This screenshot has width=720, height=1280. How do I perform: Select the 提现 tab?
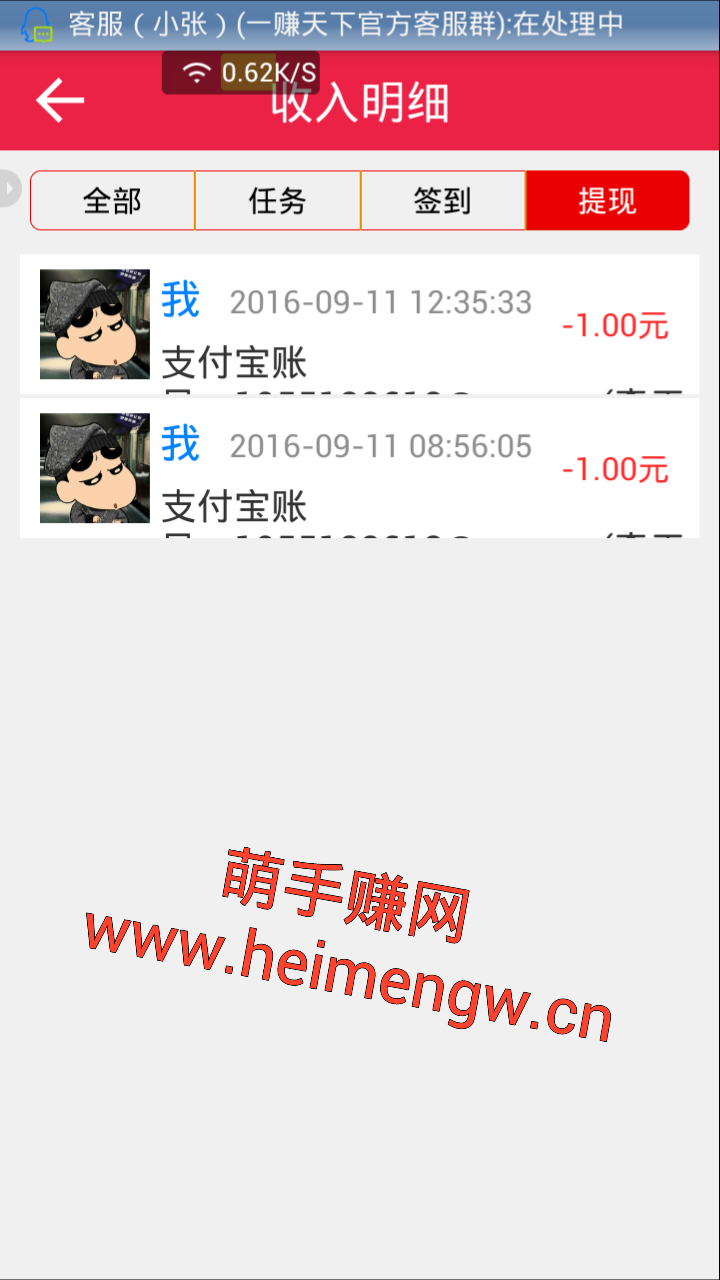[x=607, y=201]
